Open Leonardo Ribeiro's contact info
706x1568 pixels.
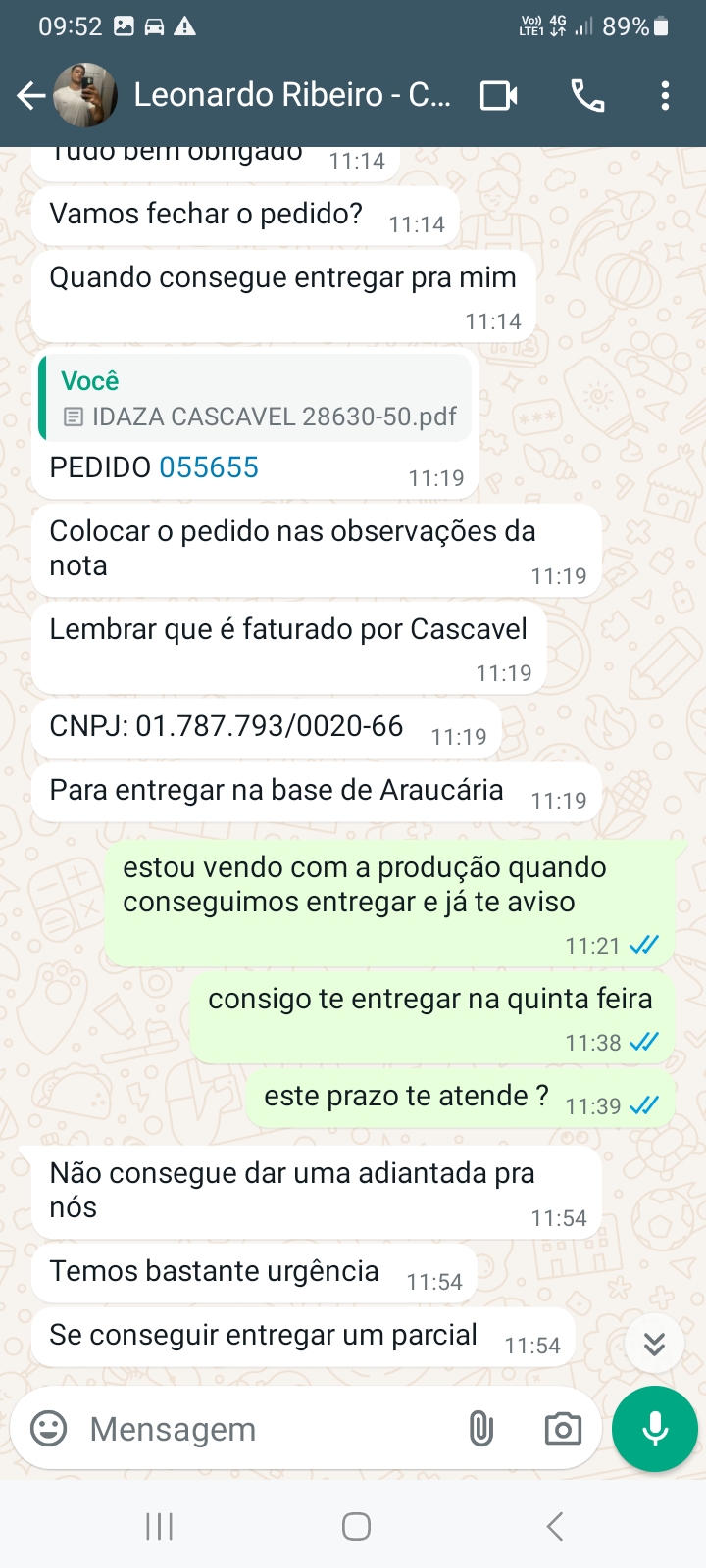[291, 95]
